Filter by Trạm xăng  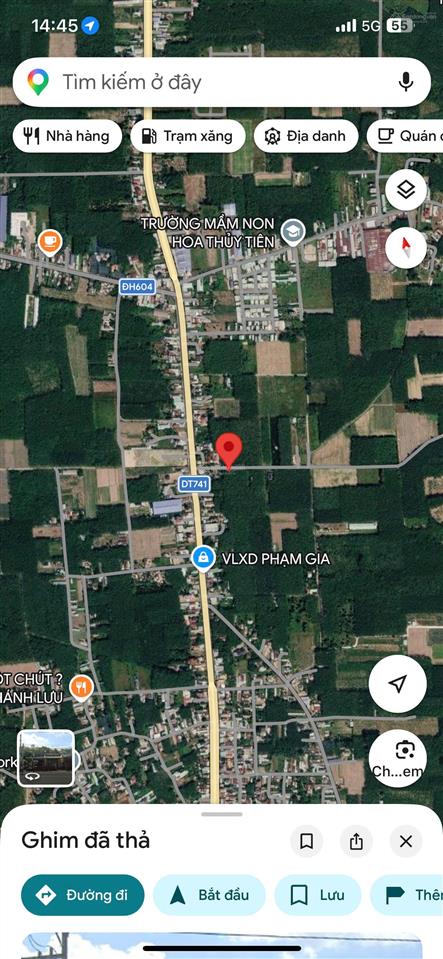(x=187, y=136)
